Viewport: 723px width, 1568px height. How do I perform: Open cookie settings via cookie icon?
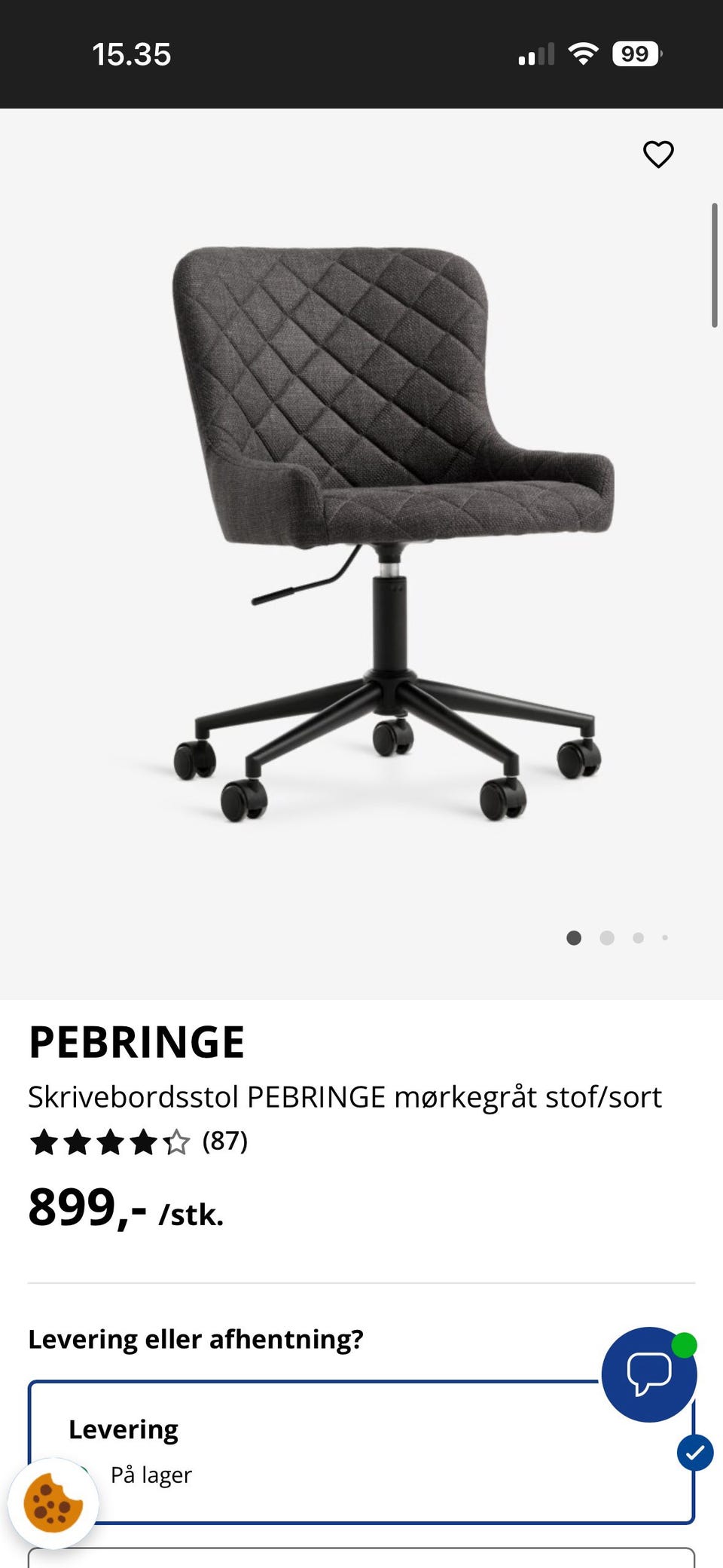click(x=53, y=1503)
